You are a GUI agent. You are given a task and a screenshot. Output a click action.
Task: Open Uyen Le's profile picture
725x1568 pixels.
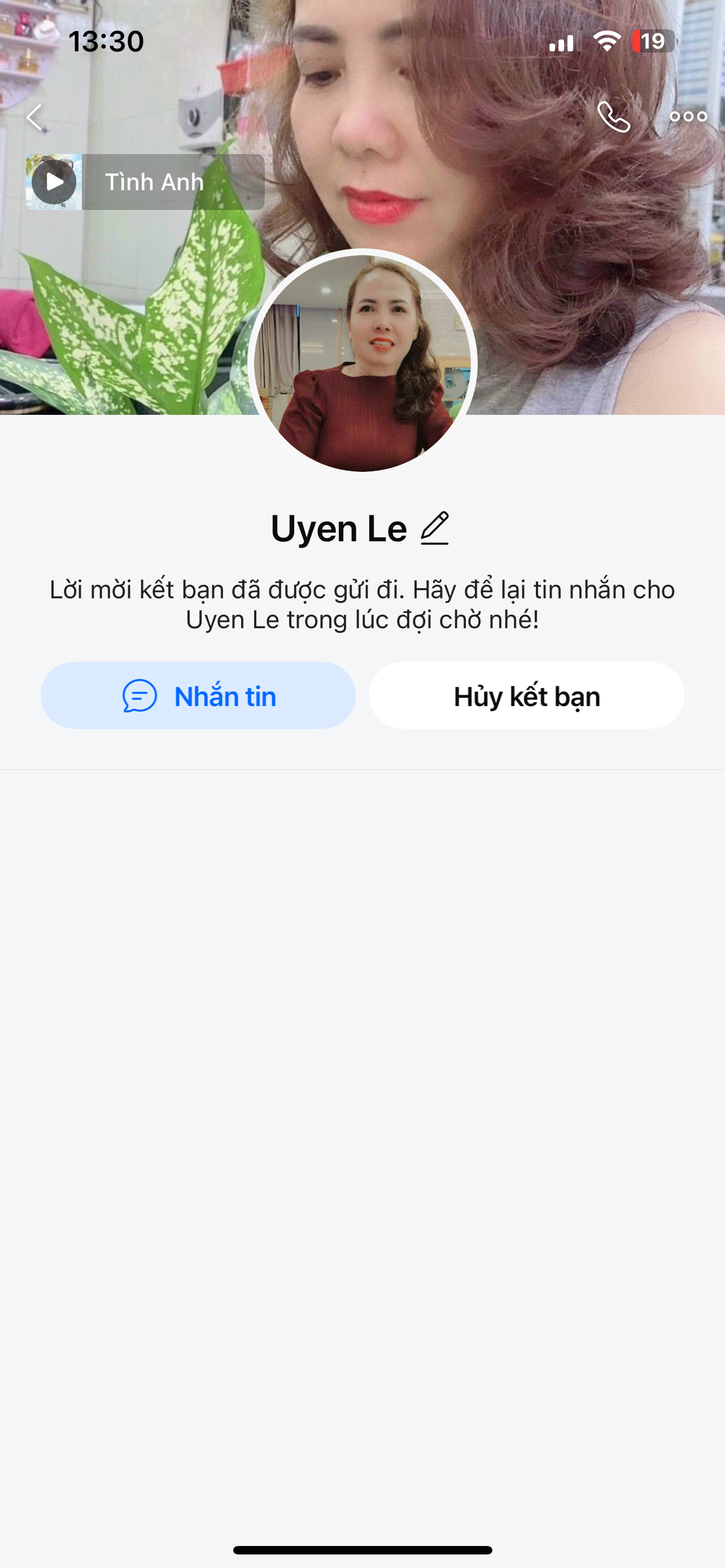tap(362, 363)
